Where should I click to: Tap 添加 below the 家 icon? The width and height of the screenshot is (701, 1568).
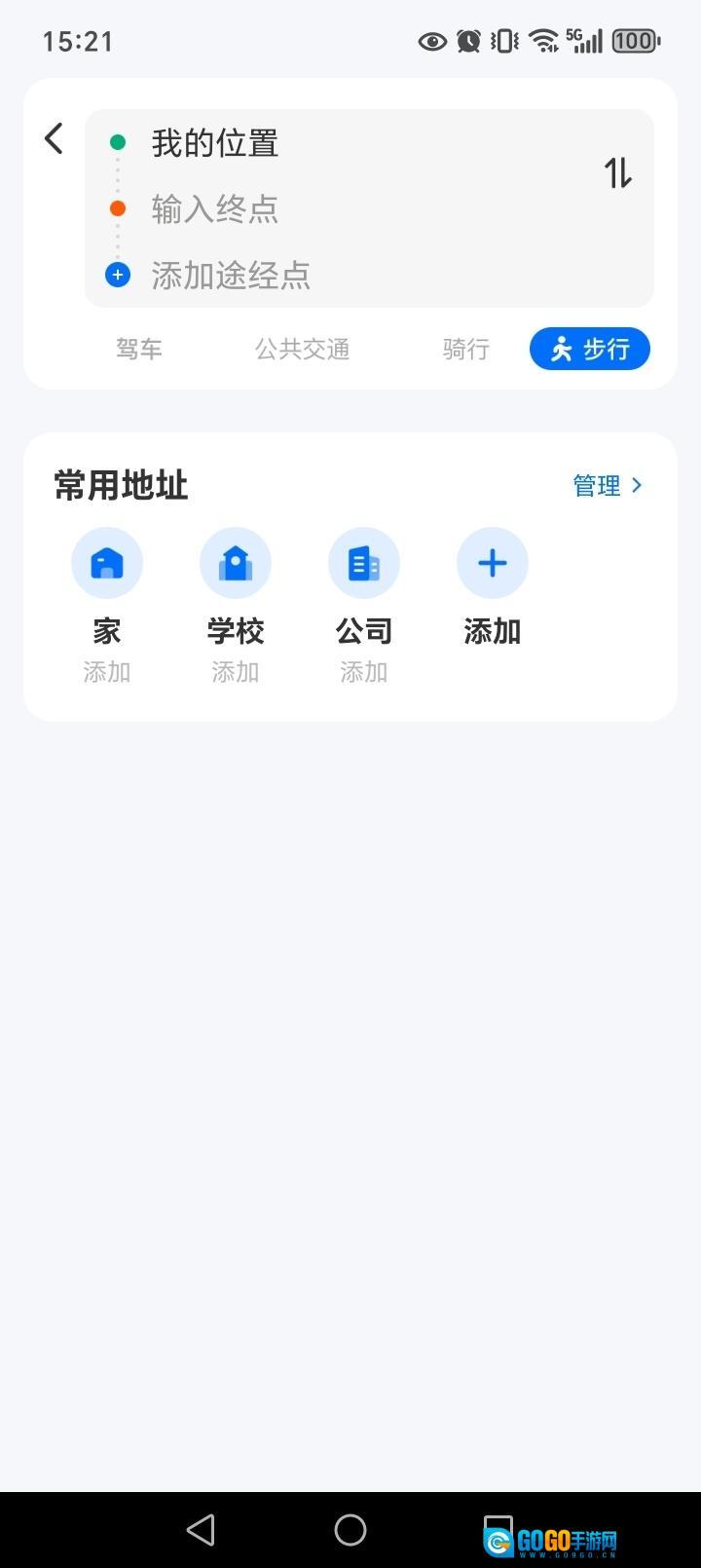click(106, 670)
